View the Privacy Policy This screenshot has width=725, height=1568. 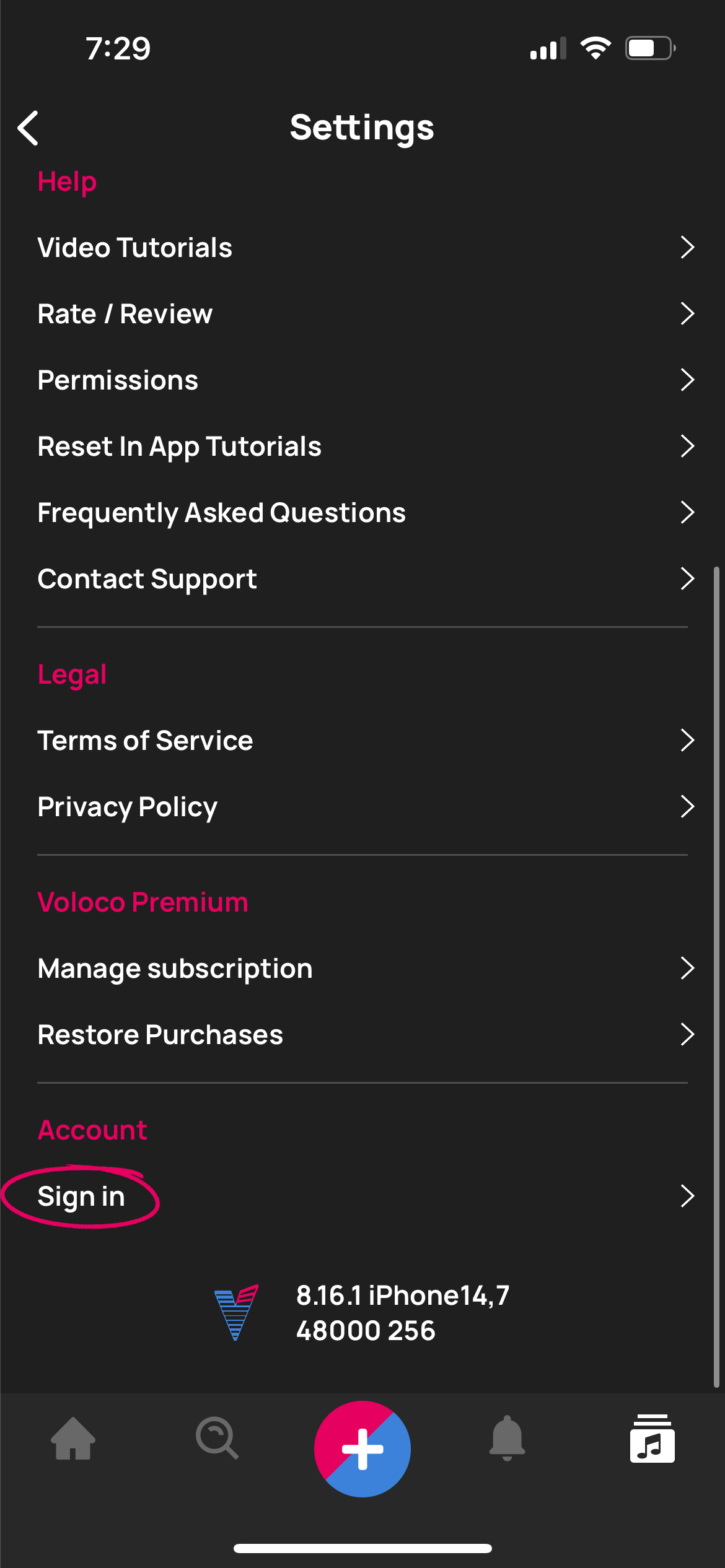pos(362,807)
